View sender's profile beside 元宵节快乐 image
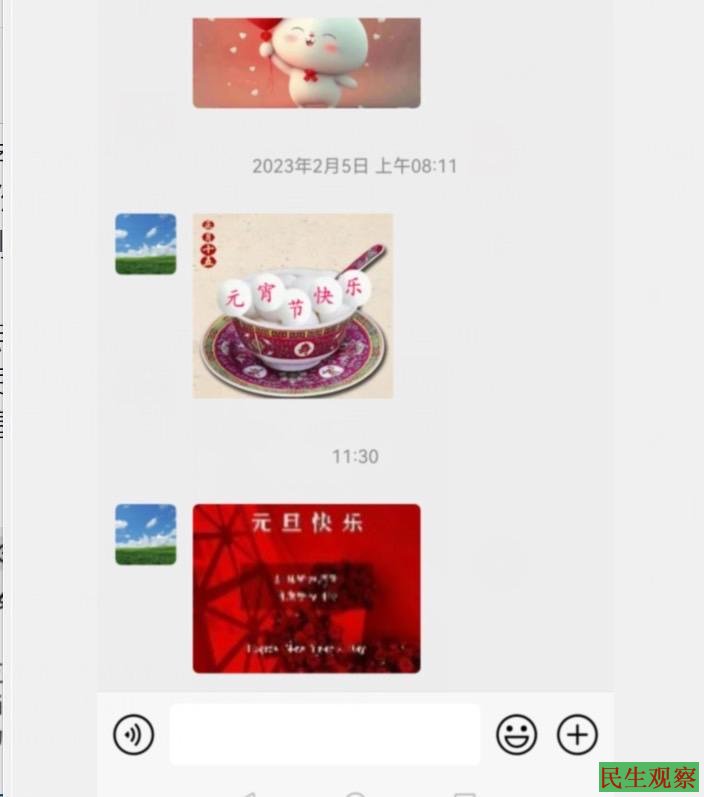The width and height of the screenshot is (704, 797). pos(146,244)
